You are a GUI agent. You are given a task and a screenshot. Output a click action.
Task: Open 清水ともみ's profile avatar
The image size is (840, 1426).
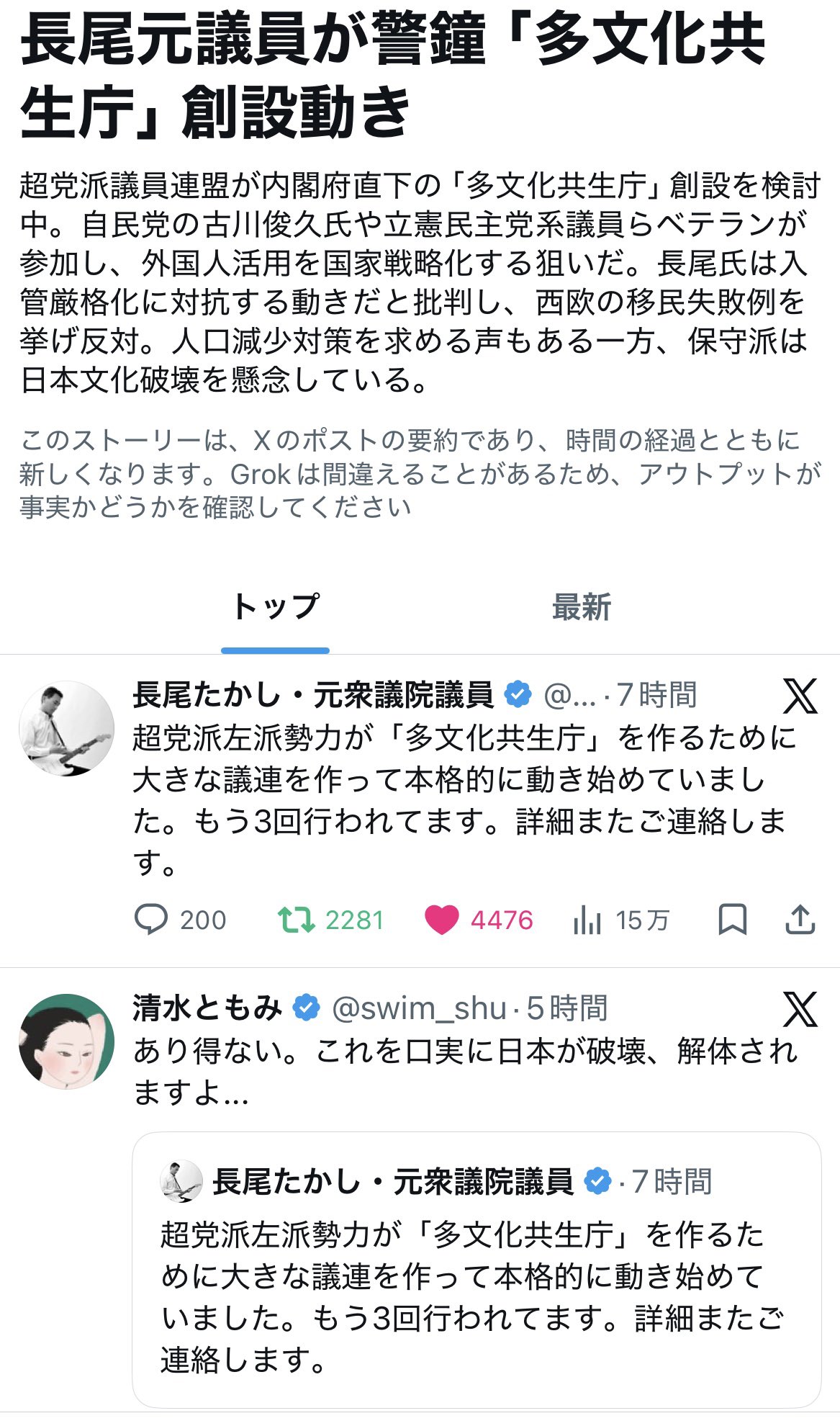(x=66, y=1041)
